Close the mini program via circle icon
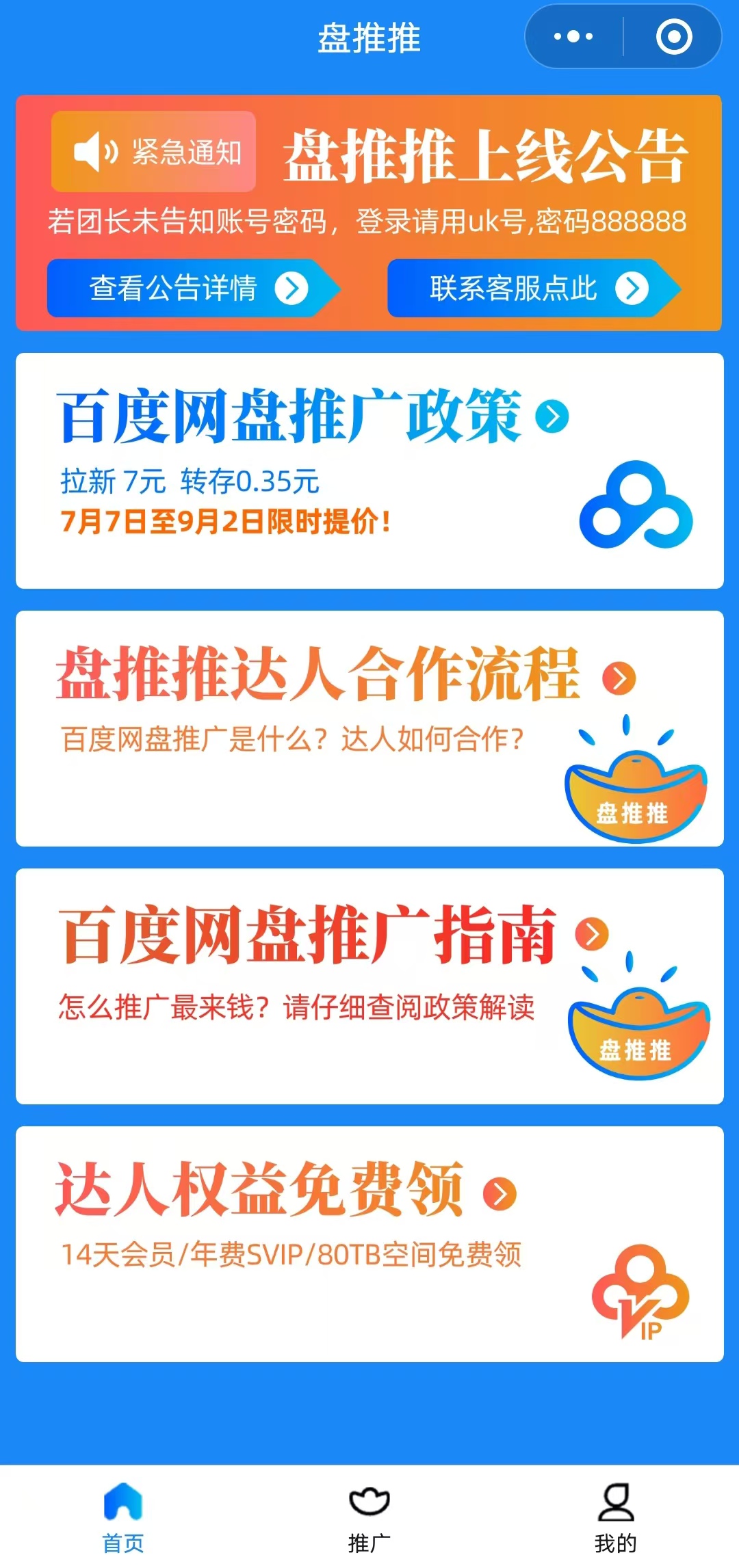 click(674, 37)
